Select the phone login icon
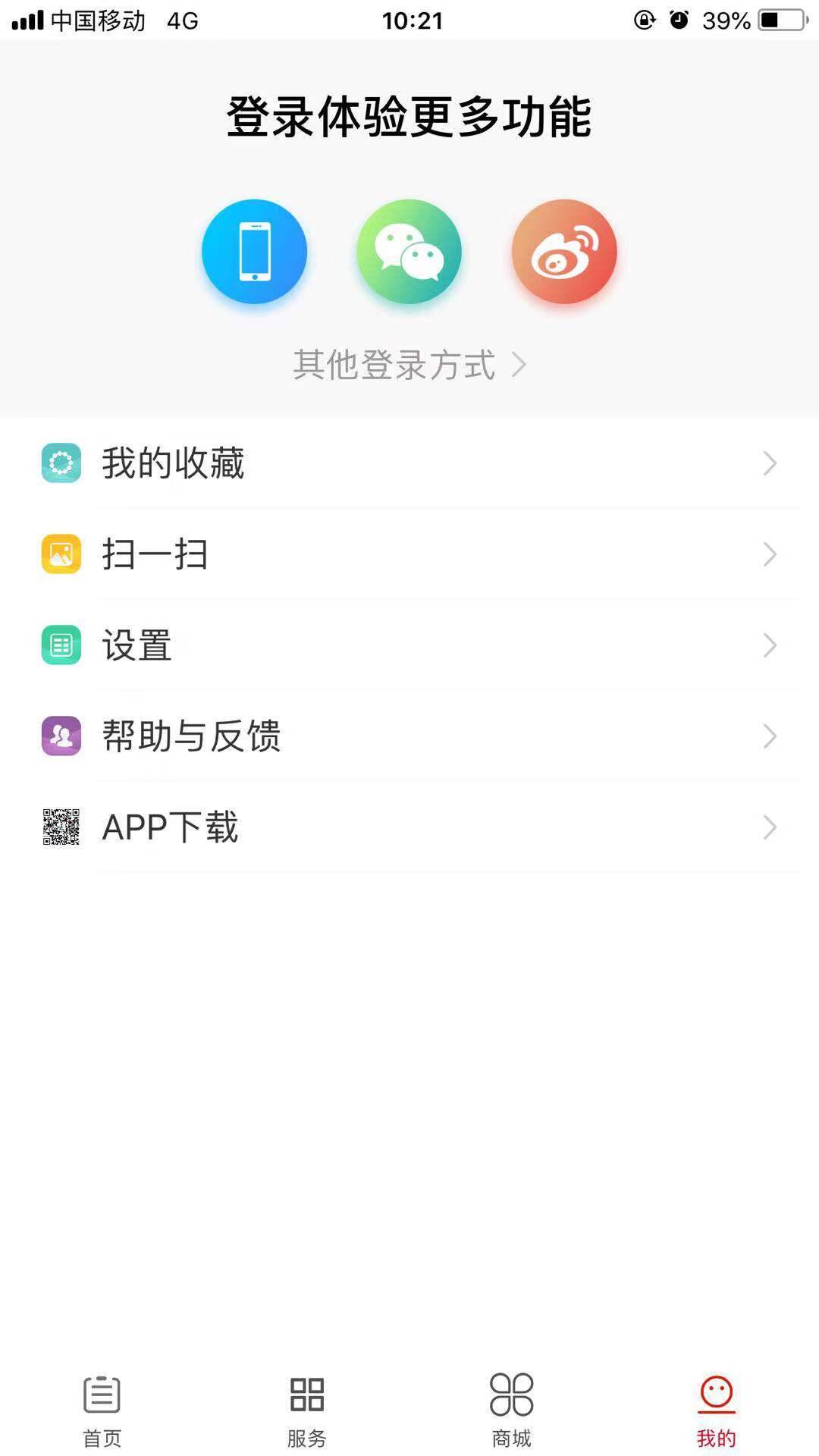This screenshot has height=1456, width=819. (x=255, y=252)
